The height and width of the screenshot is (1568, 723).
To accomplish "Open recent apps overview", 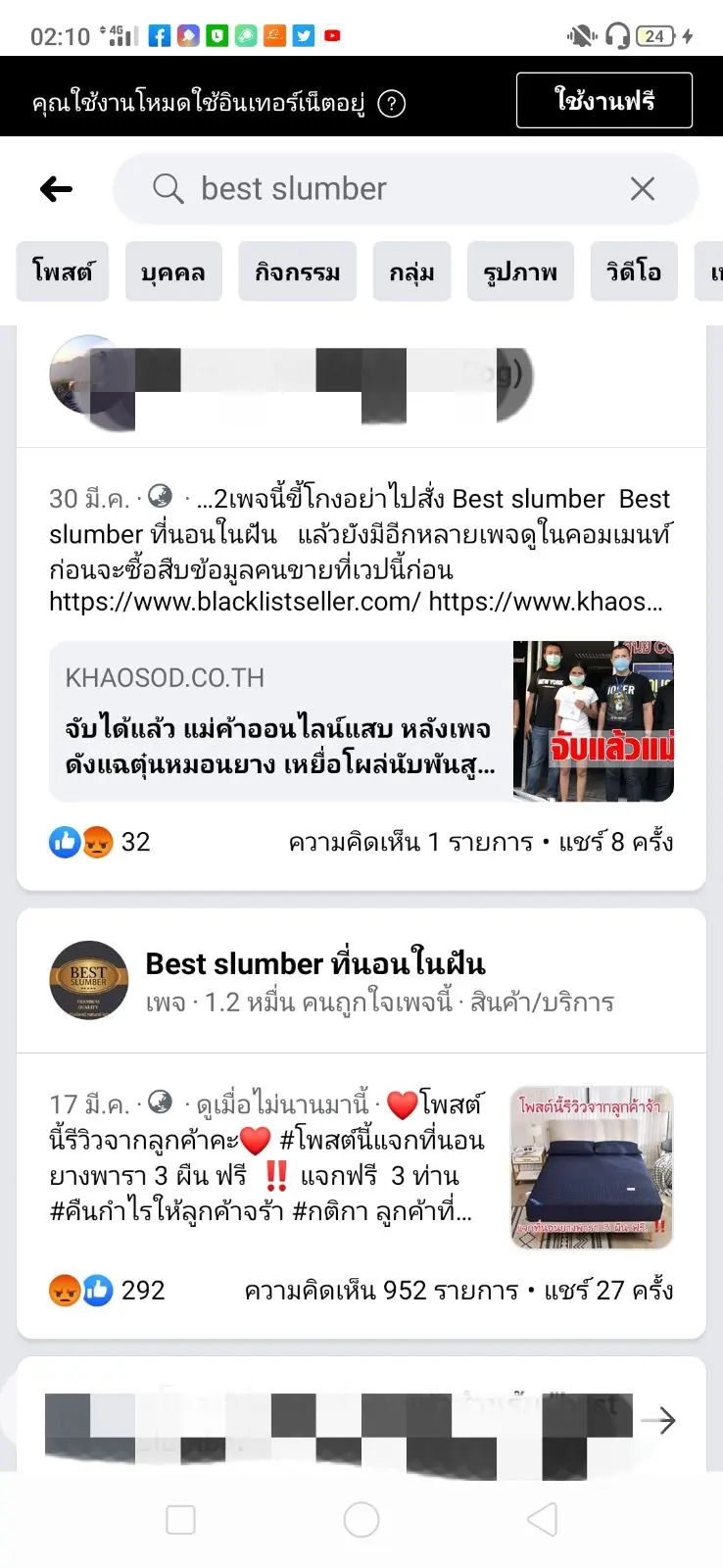I will (x=181, y=1520).
